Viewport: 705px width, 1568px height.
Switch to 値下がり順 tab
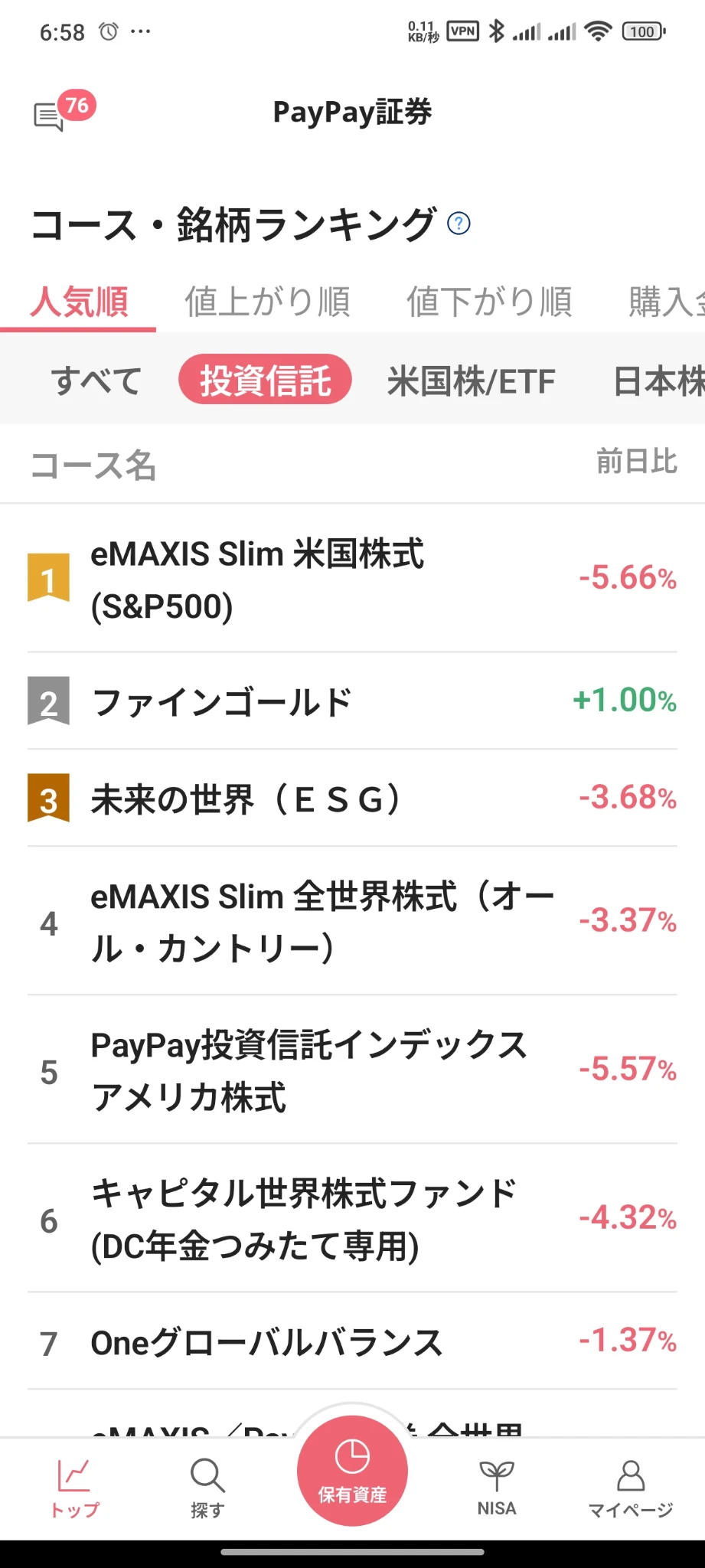click(489, 302)
